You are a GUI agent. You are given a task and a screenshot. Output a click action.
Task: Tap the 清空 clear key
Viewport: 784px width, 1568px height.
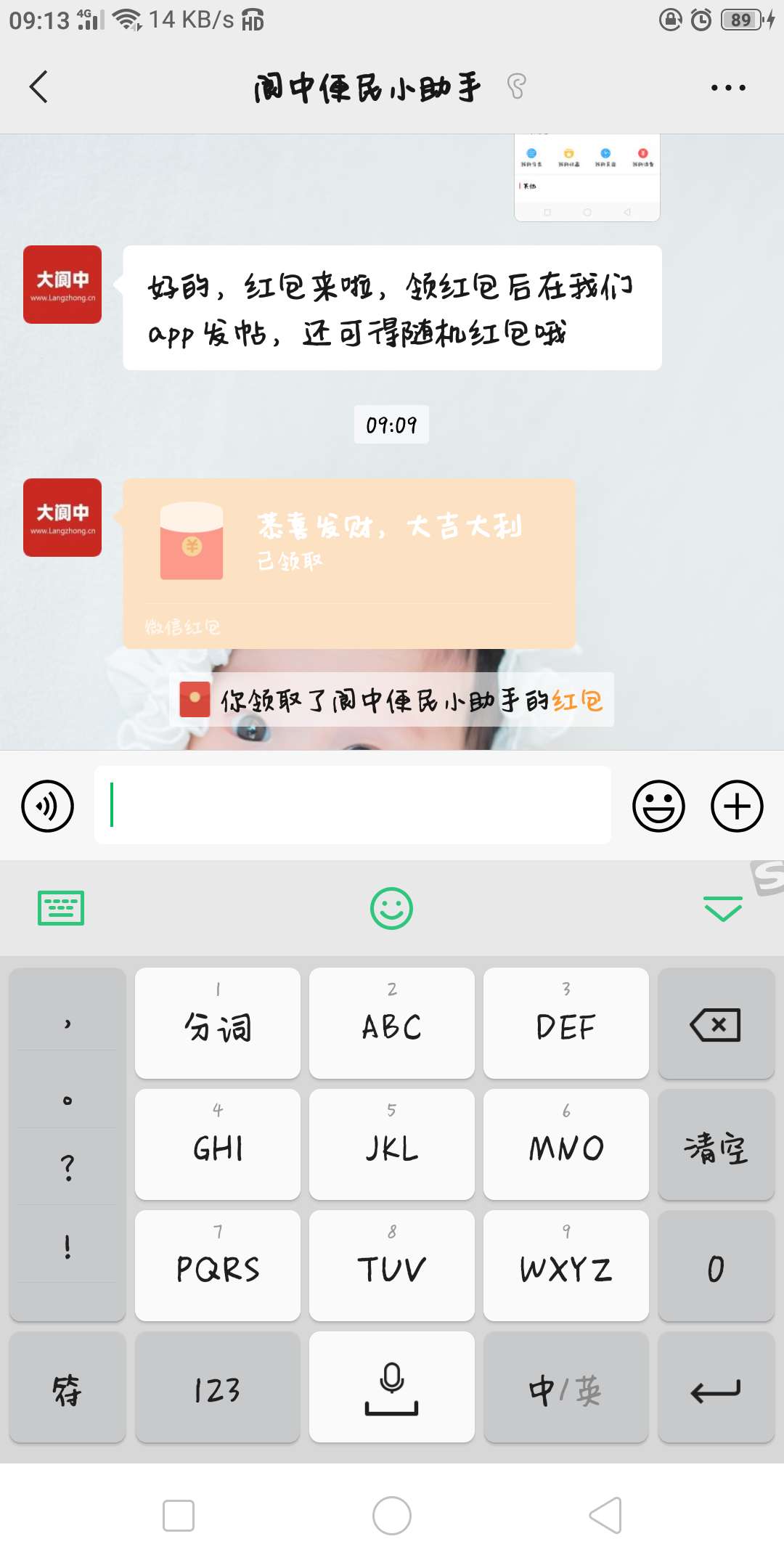(716, 1146)
